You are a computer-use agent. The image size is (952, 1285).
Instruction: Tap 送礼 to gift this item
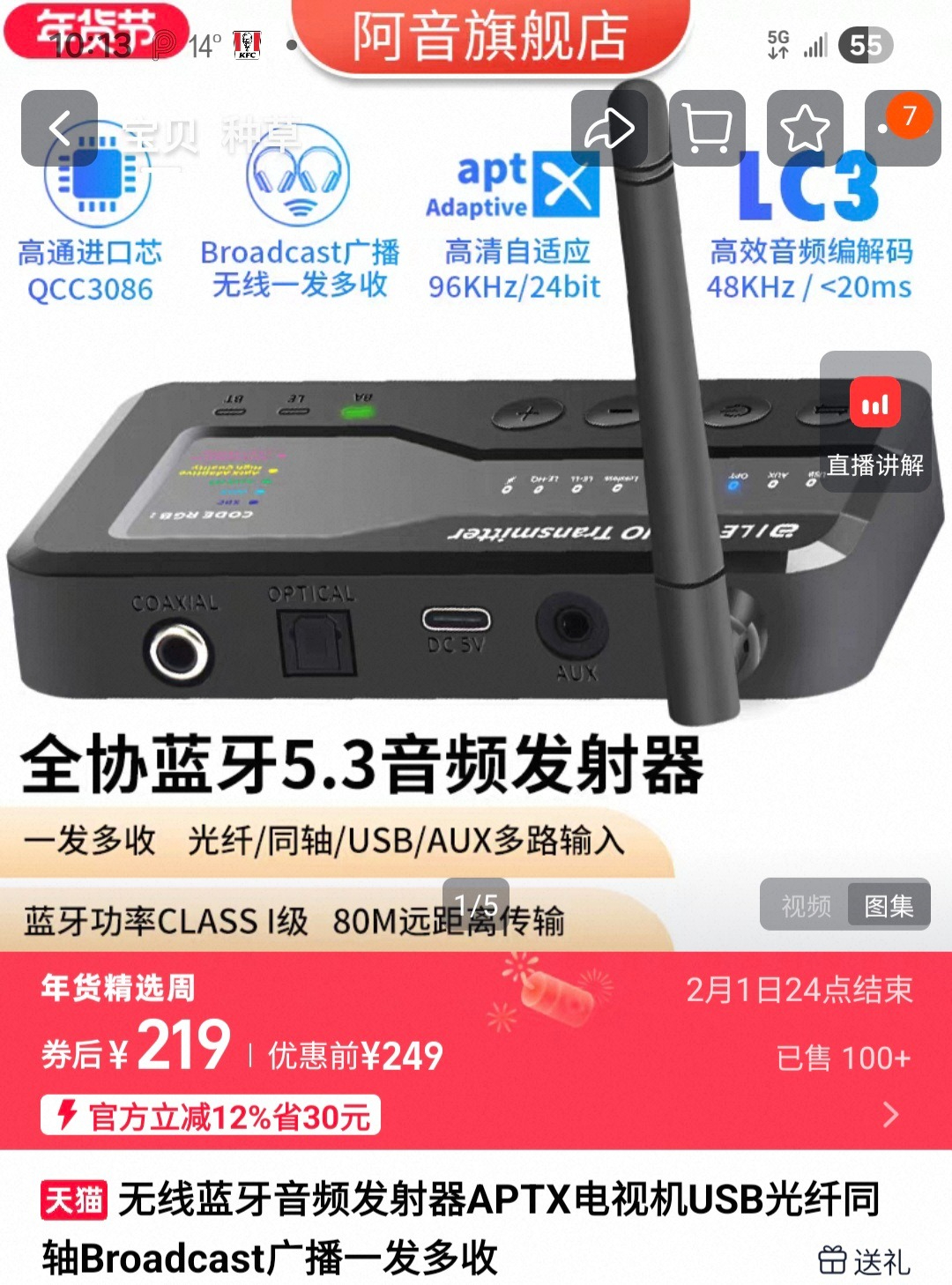864,1261
